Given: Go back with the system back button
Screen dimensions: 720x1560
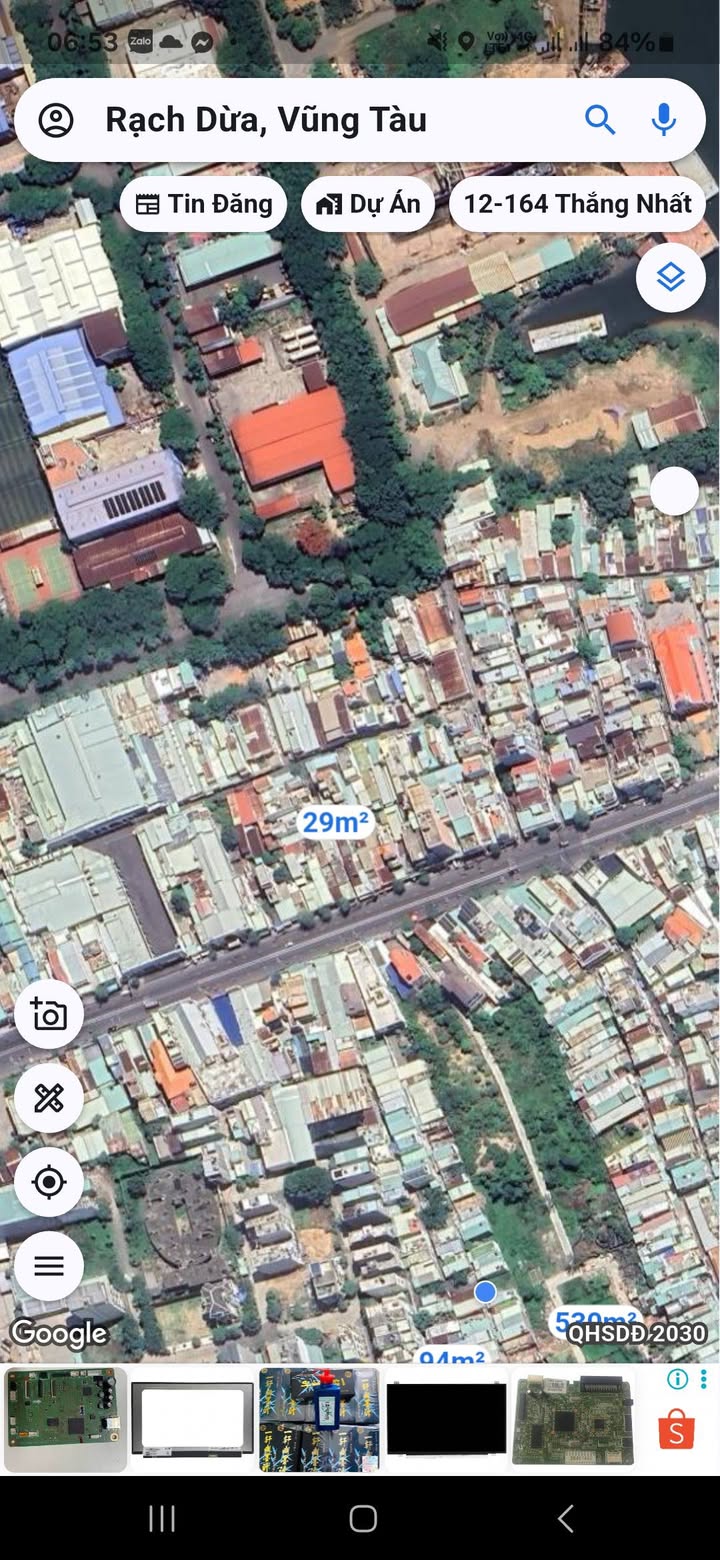Looking at the screenshot, I should [x=565, y=1519].
